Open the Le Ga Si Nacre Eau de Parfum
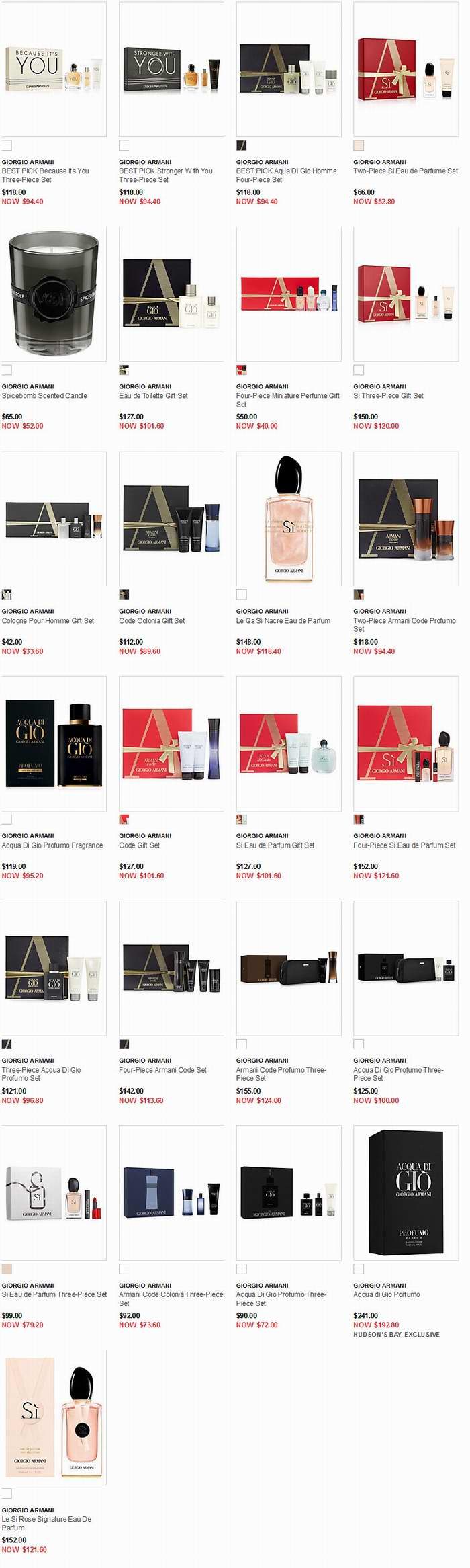 coord(283,621)
